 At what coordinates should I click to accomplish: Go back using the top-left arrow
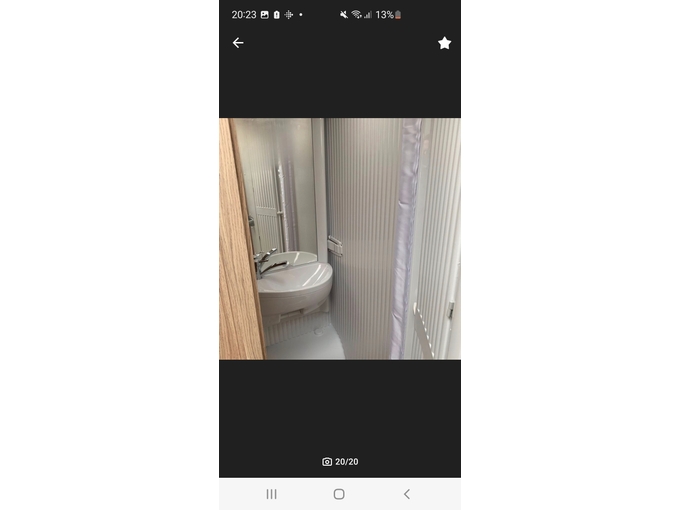238,43
